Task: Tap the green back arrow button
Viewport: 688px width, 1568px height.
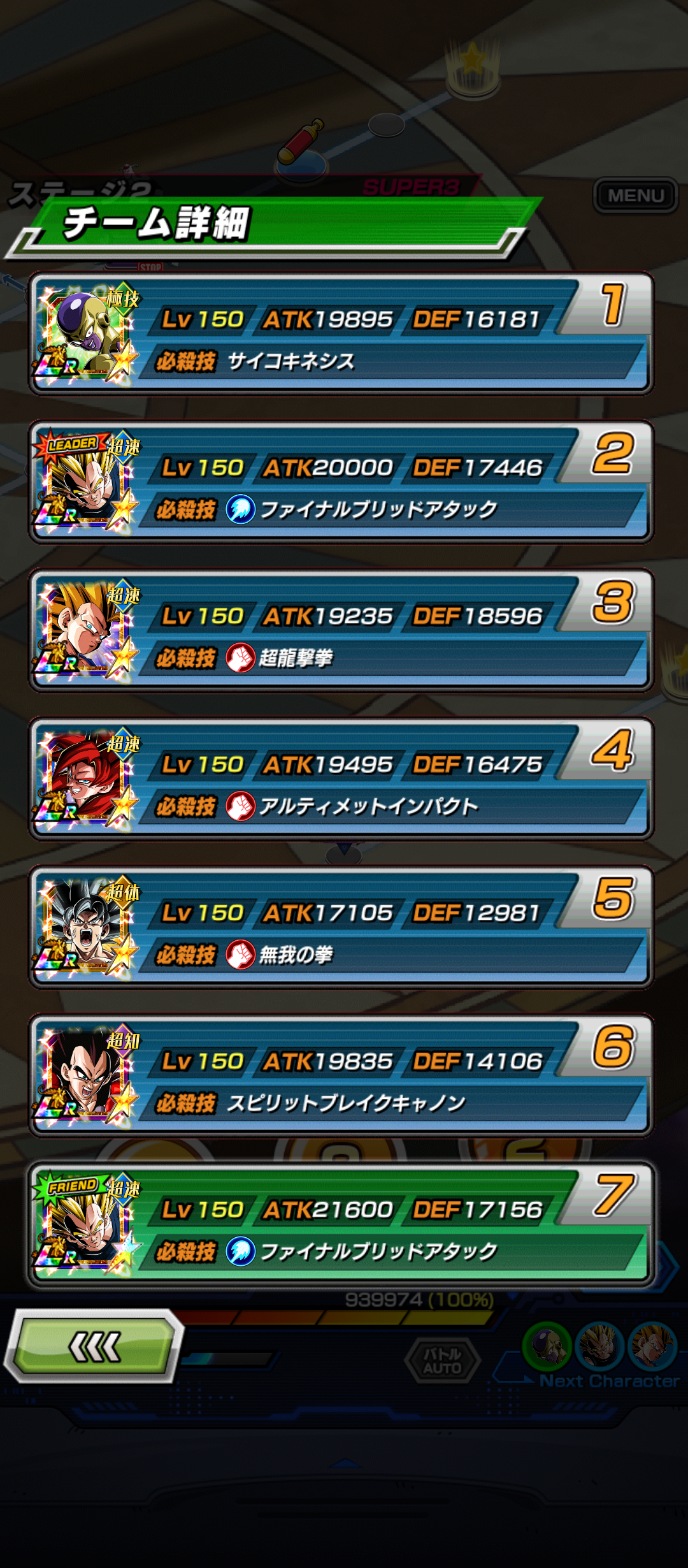Action: tap(94, 1346)
